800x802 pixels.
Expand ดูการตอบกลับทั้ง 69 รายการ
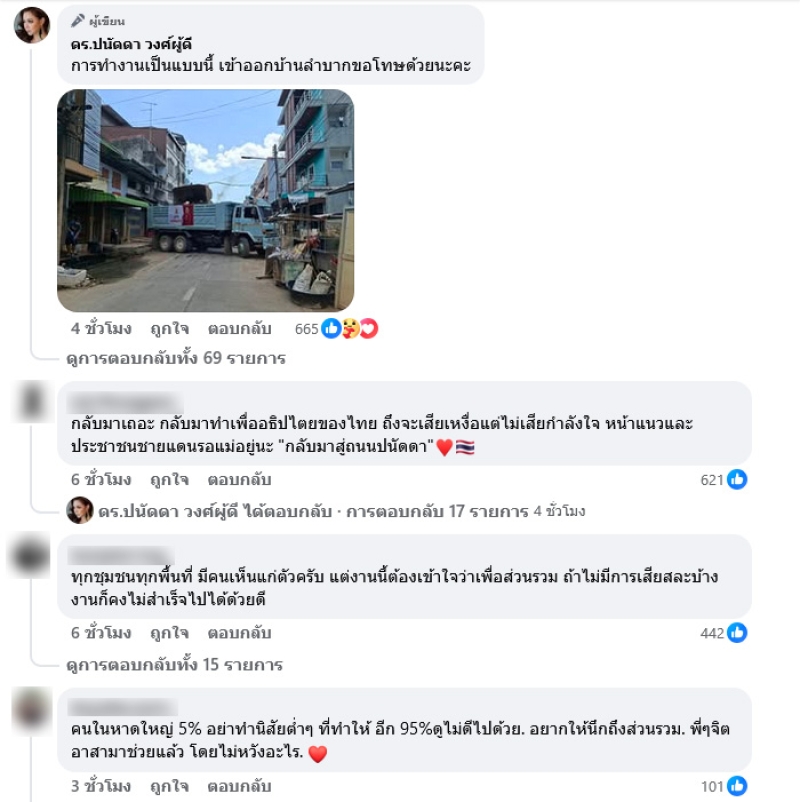[x=175, y=358]
